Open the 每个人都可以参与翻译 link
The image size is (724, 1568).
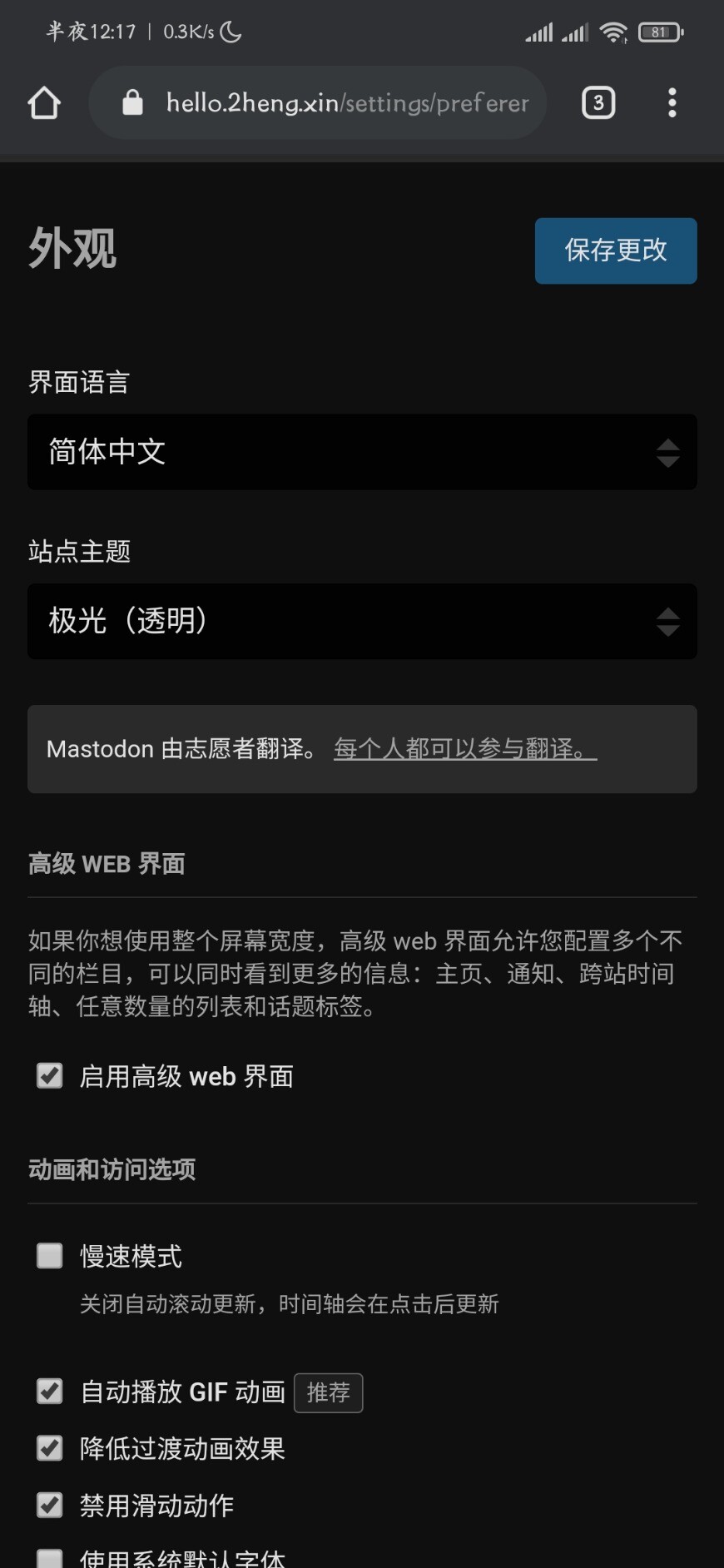coord(465,749)
